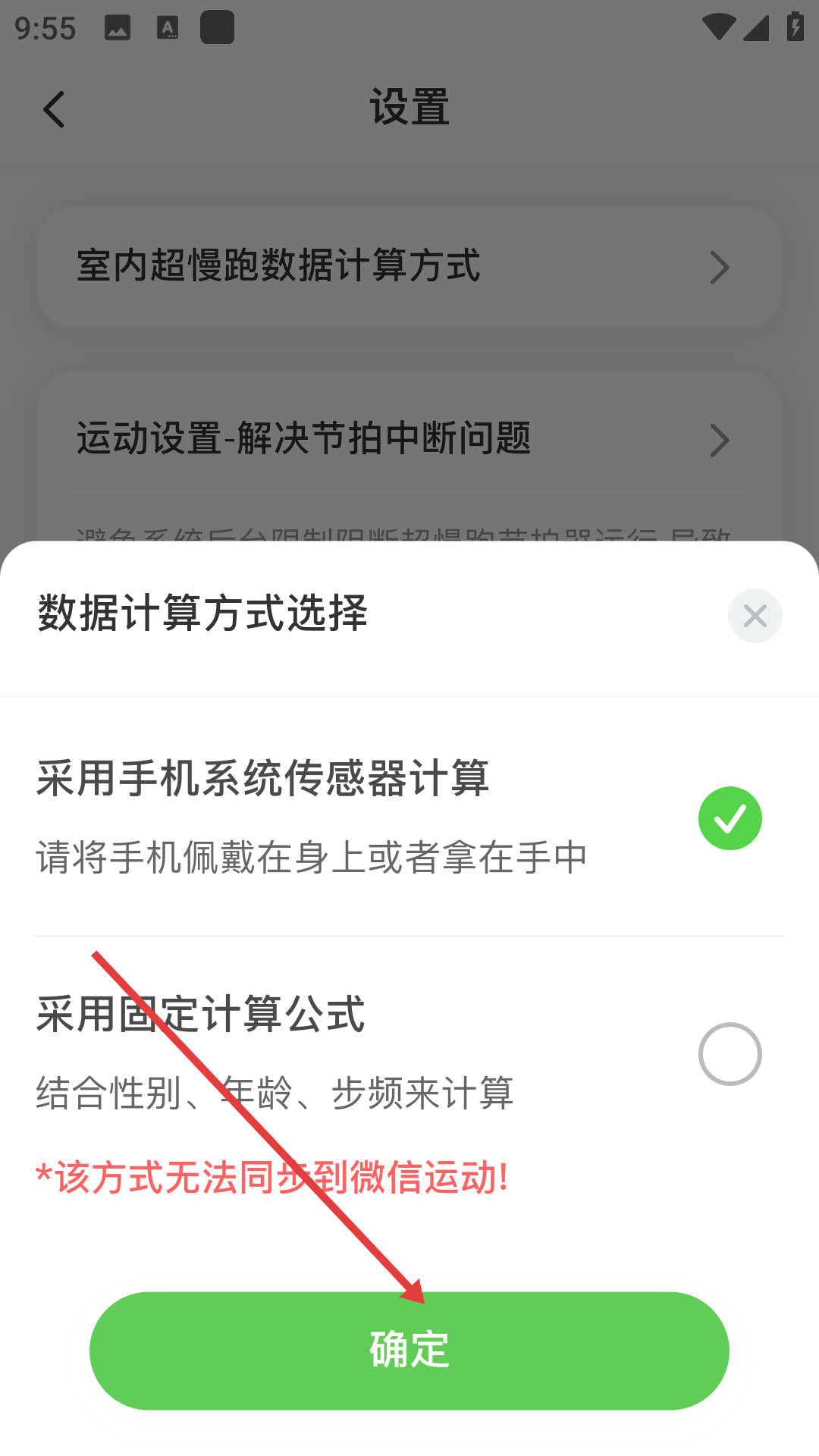Screen dimensions: 819x1456
Task: Select 采用手机系统传感器计算 option
Action: pos(730,818)
